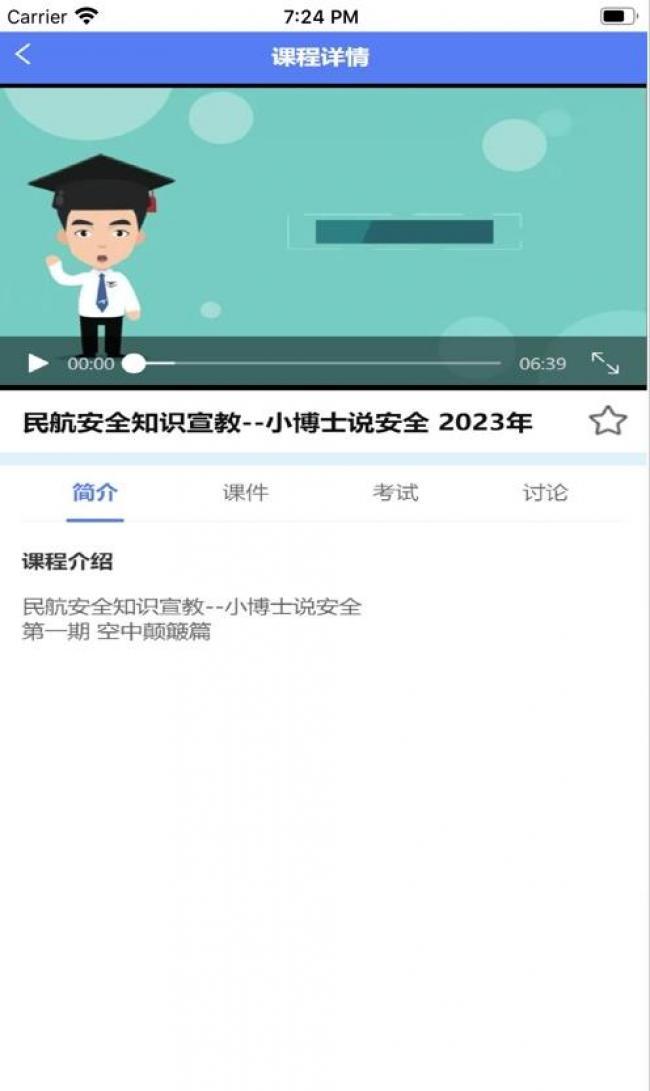Select the 简介 tab
The height and width of the screenshot is (1091, 650).
click(x=95, y=492)
